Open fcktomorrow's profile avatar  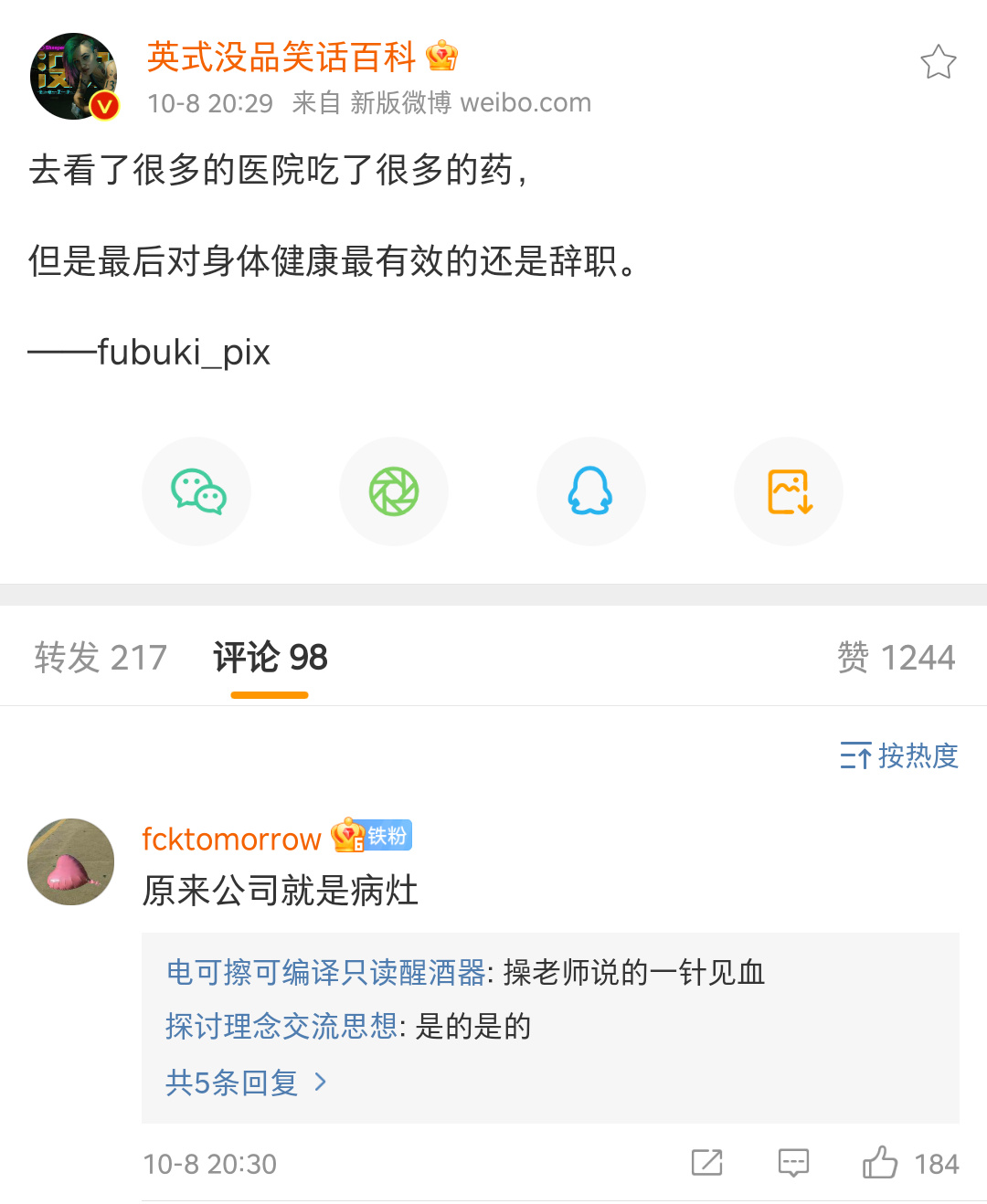click(71, 861)
